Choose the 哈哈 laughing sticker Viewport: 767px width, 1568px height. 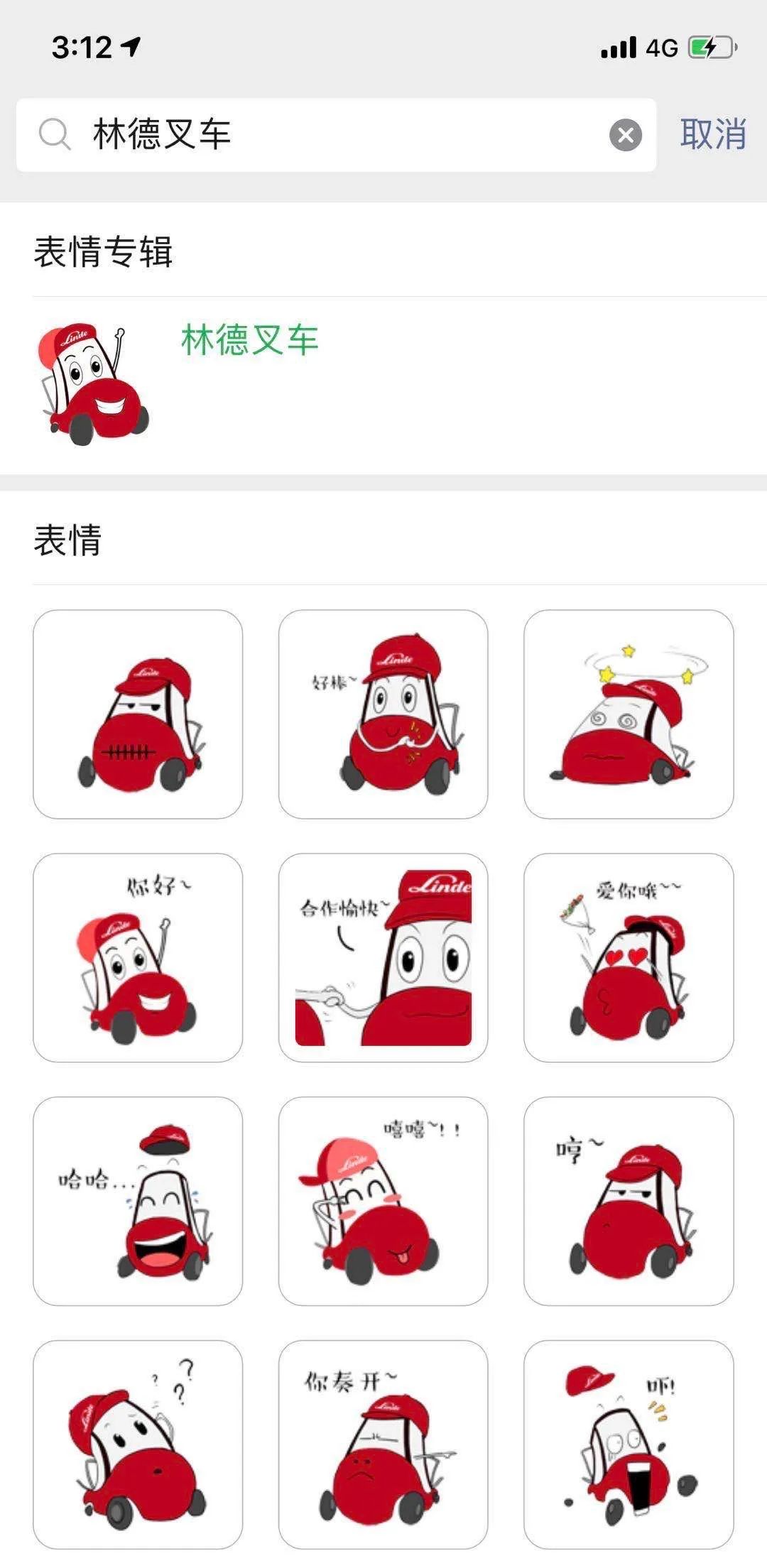138,1202
